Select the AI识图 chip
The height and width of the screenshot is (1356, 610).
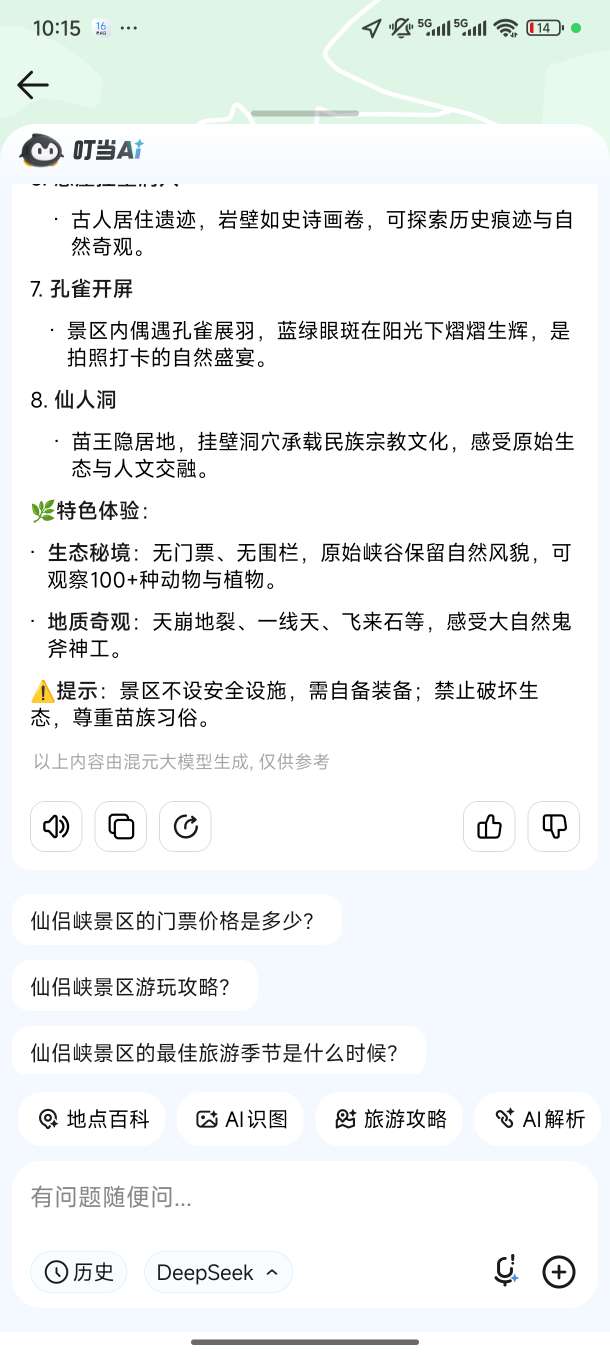click(241, 1119)
